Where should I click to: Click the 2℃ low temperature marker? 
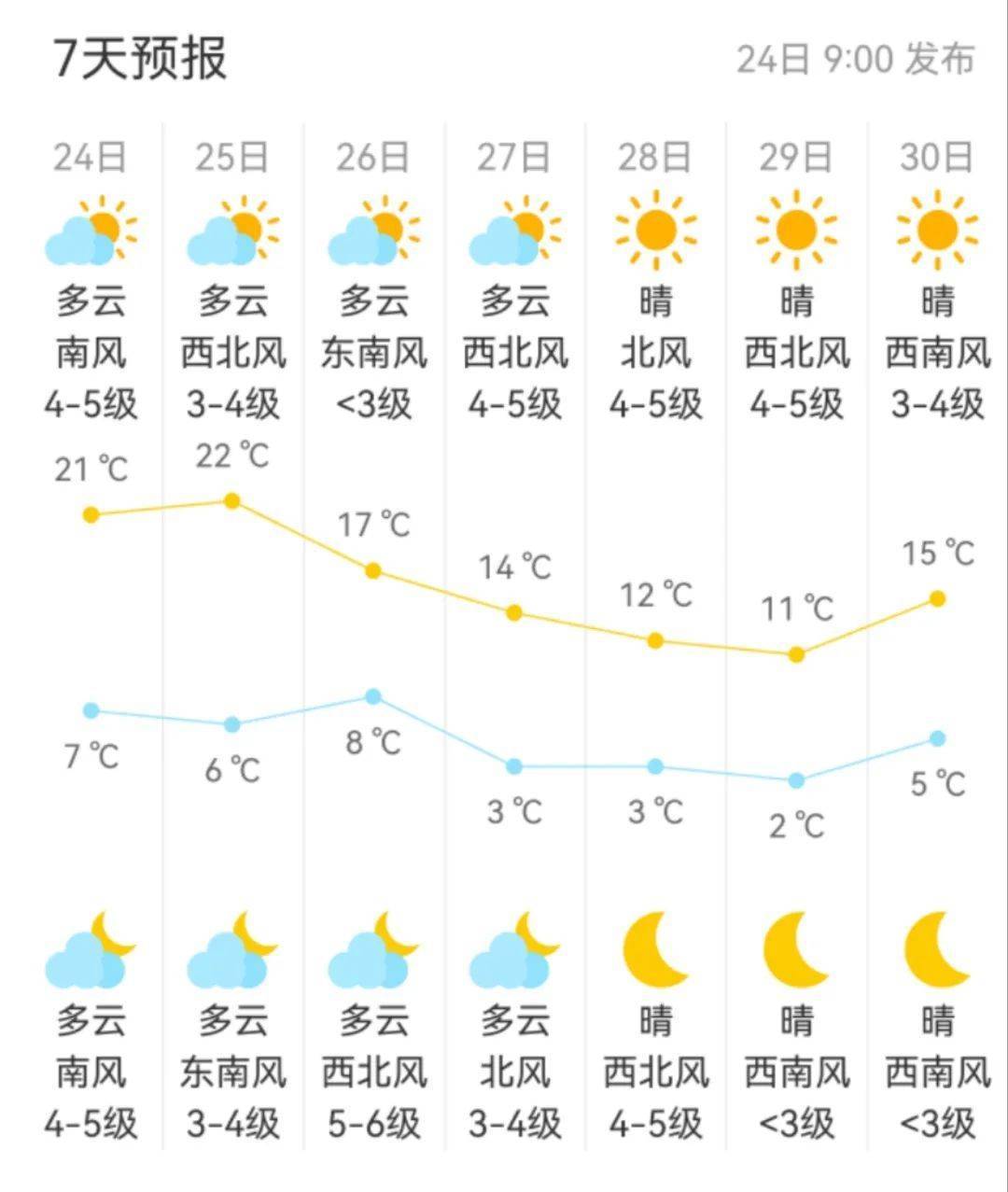(794, 779)
